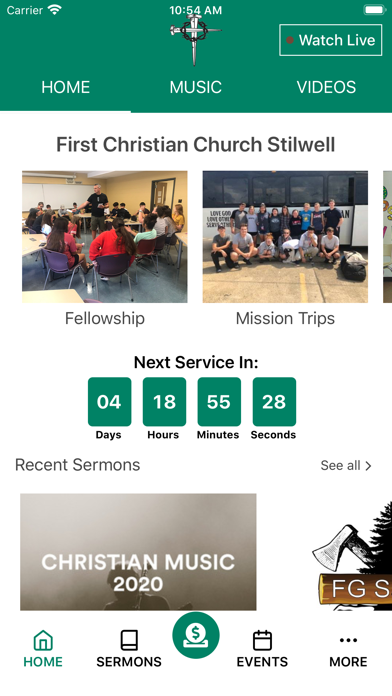This screenshot has height=696, width=392.
Task: Open the FG sermon card with axe
Action: [x=352, y=555]
